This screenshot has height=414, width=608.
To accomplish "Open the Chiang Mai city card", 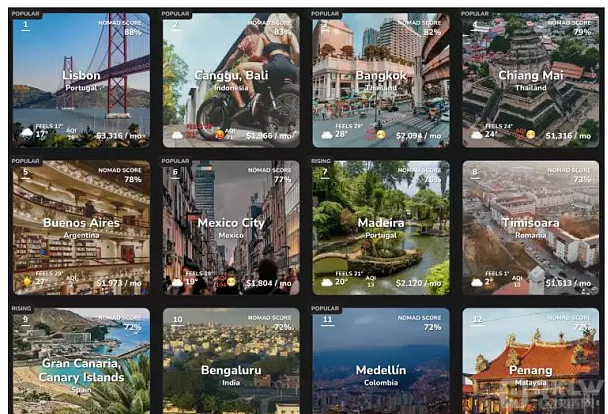I will (x=530, y=80).
